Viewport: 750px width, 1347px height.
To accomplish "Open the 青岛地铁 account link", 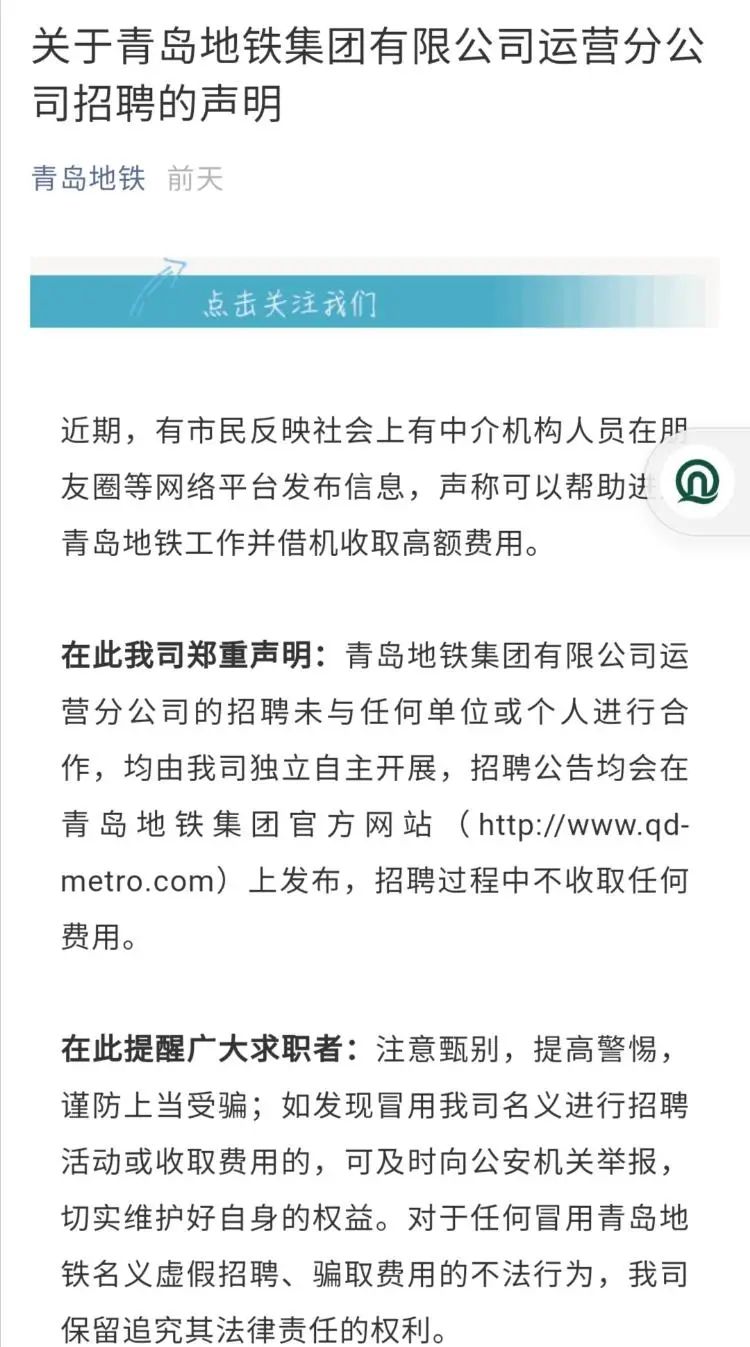I will coord(89,180).
